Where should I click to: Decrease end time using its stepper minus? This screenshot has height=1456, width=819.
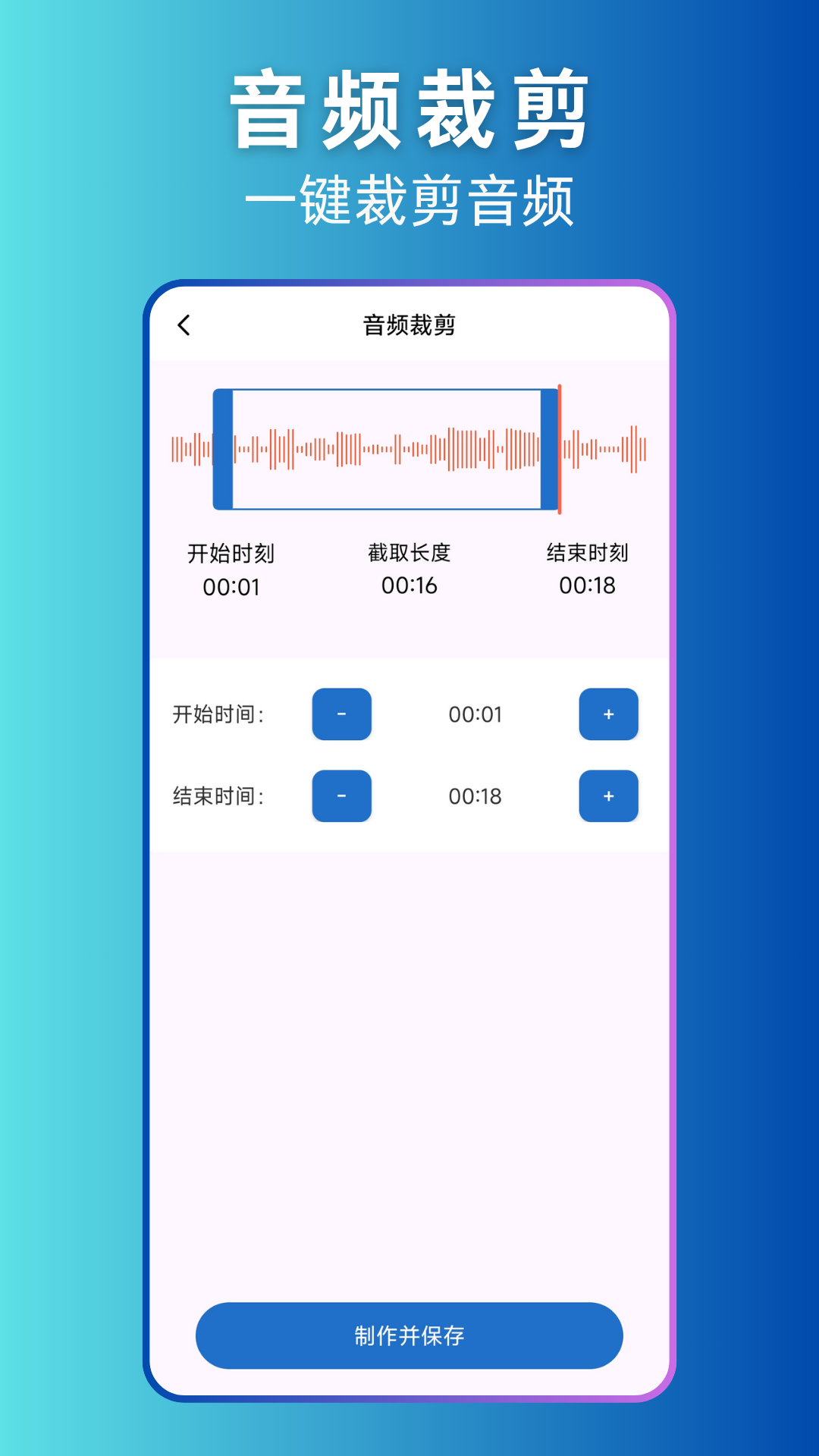click(x=341, y=796)
